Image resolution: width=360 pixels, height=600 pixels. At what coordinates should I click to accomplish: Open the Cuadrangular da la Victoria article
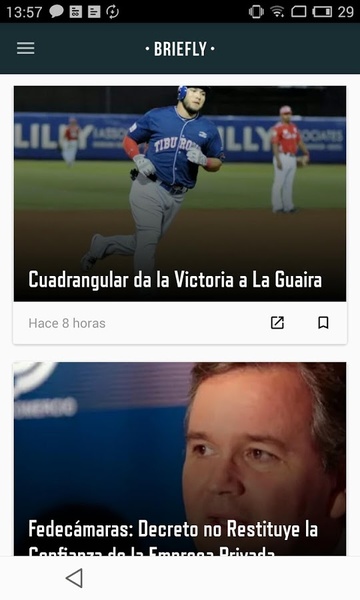click(180, 194)
